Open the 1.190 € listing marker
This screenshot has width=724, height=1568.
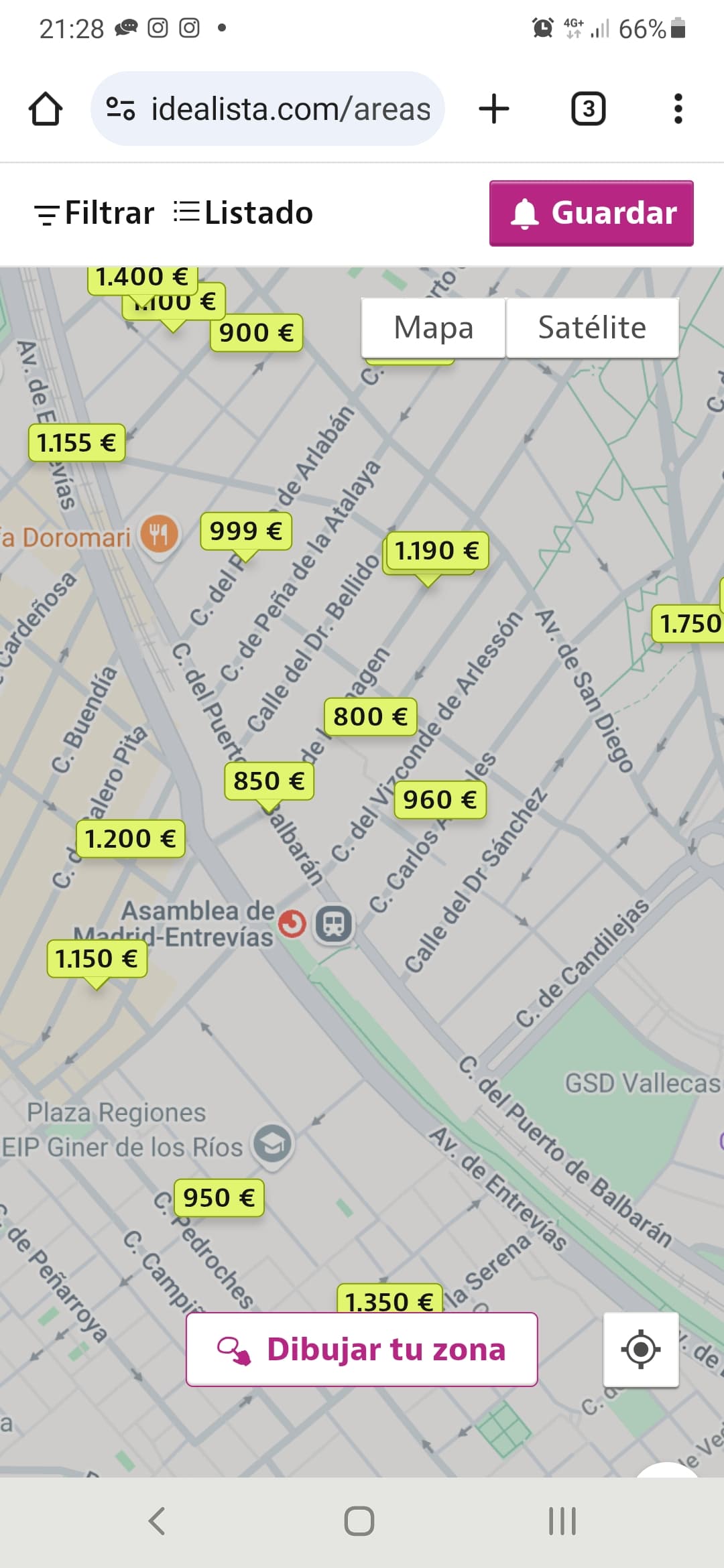click(436, 551)
